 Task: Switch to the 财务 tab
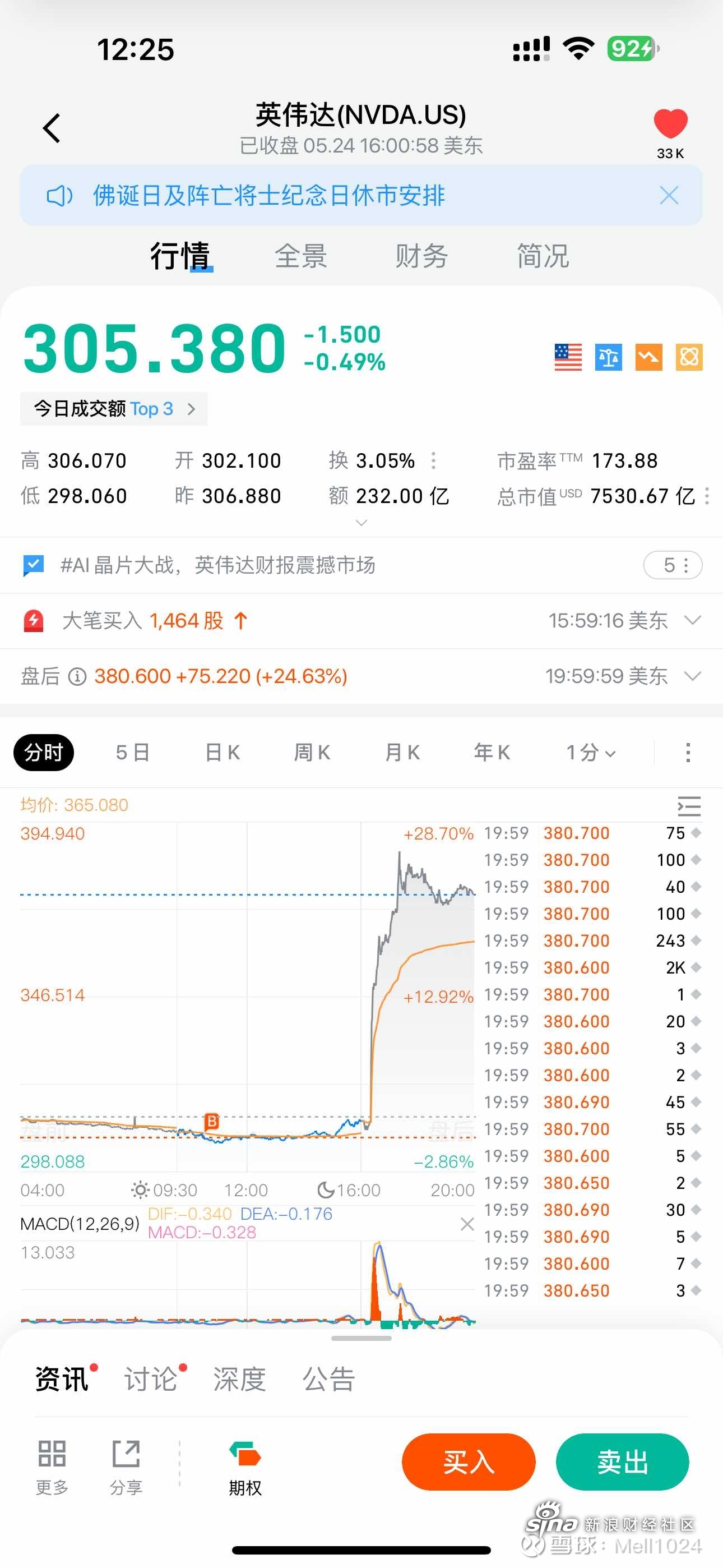pos(421,256)
